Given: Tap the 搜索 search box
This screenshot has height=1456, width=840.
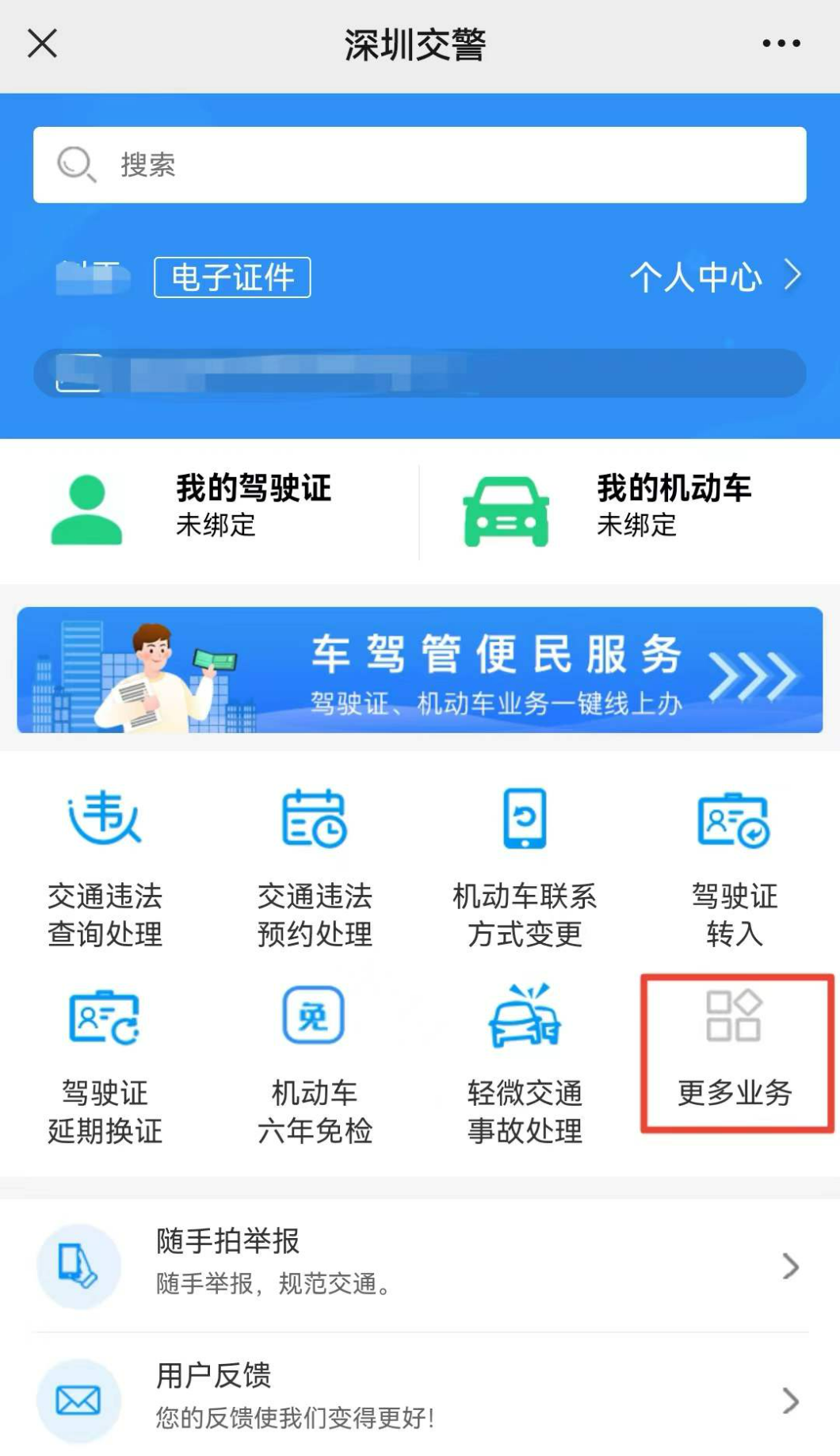Looking at the screenshot, I should coord(419,165).
